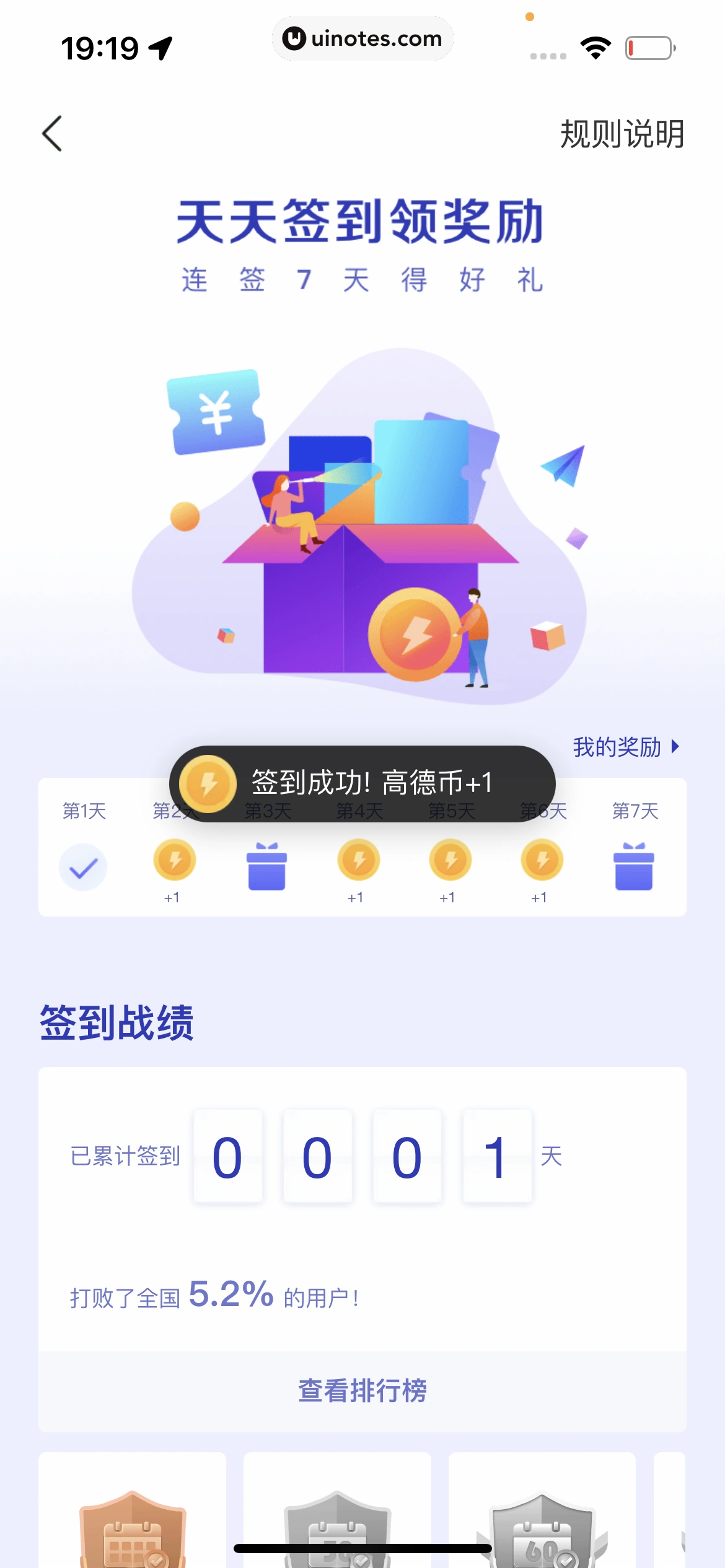Click the Day 4 高德币 coin icon

pos(357,860)
